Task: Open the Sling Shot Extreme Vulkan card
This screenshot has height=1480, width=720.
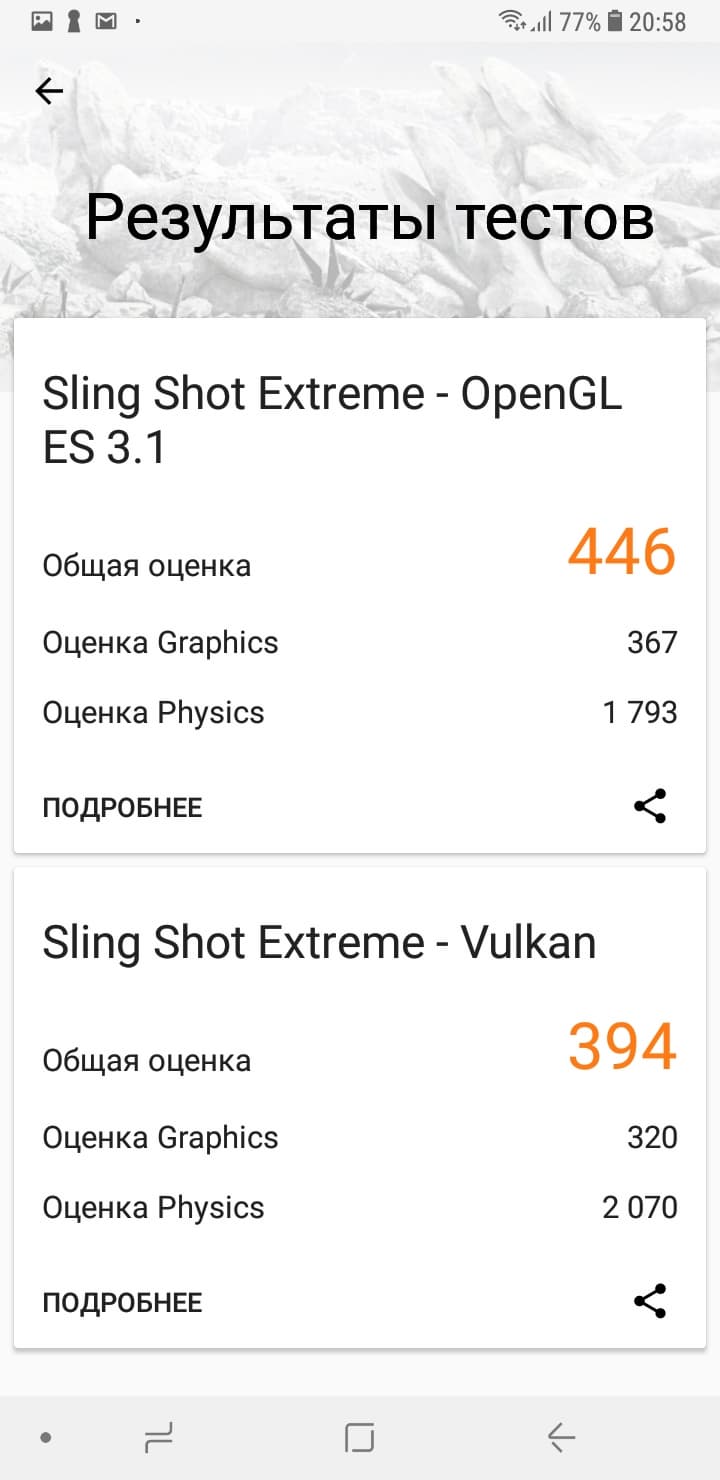Action: tap(319, 943)
